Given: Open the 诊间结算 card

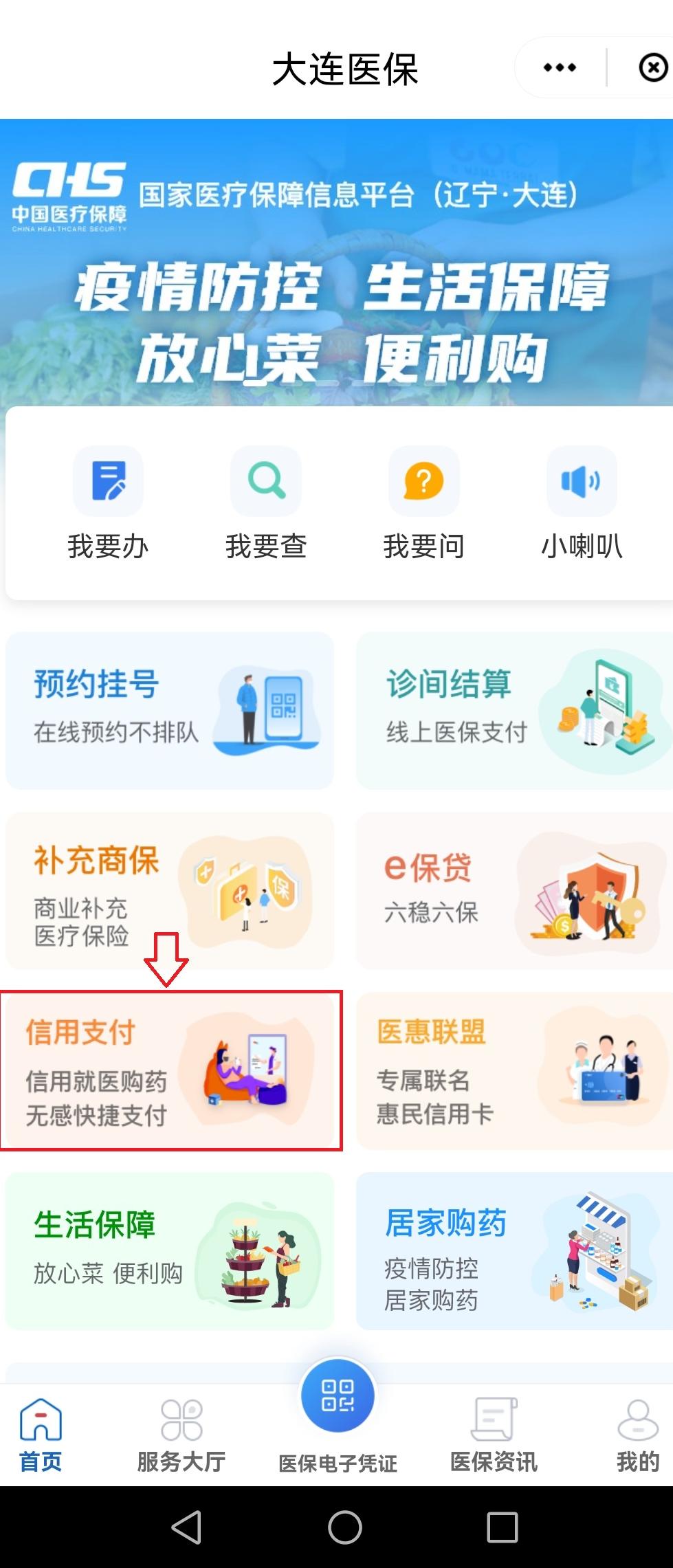Looking at the screenshot, I should 514,710.
